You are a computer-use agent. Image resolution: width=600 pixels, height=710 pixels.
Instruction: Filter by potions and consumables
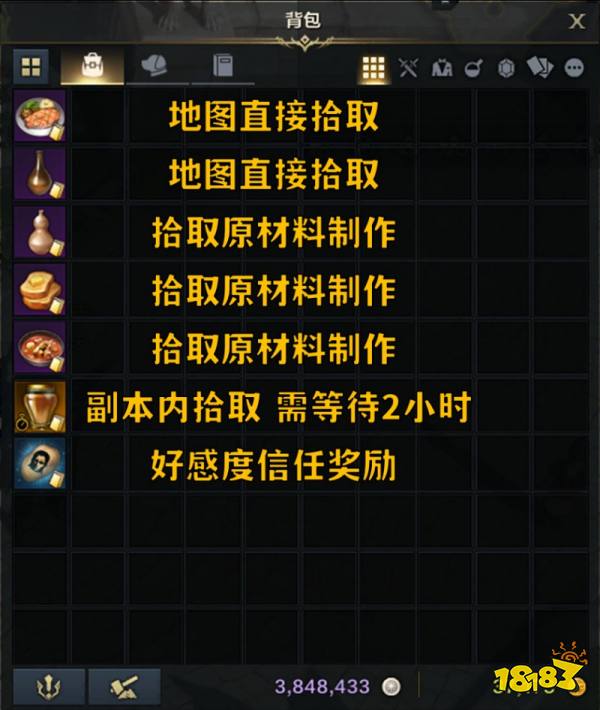pos(474,68)
